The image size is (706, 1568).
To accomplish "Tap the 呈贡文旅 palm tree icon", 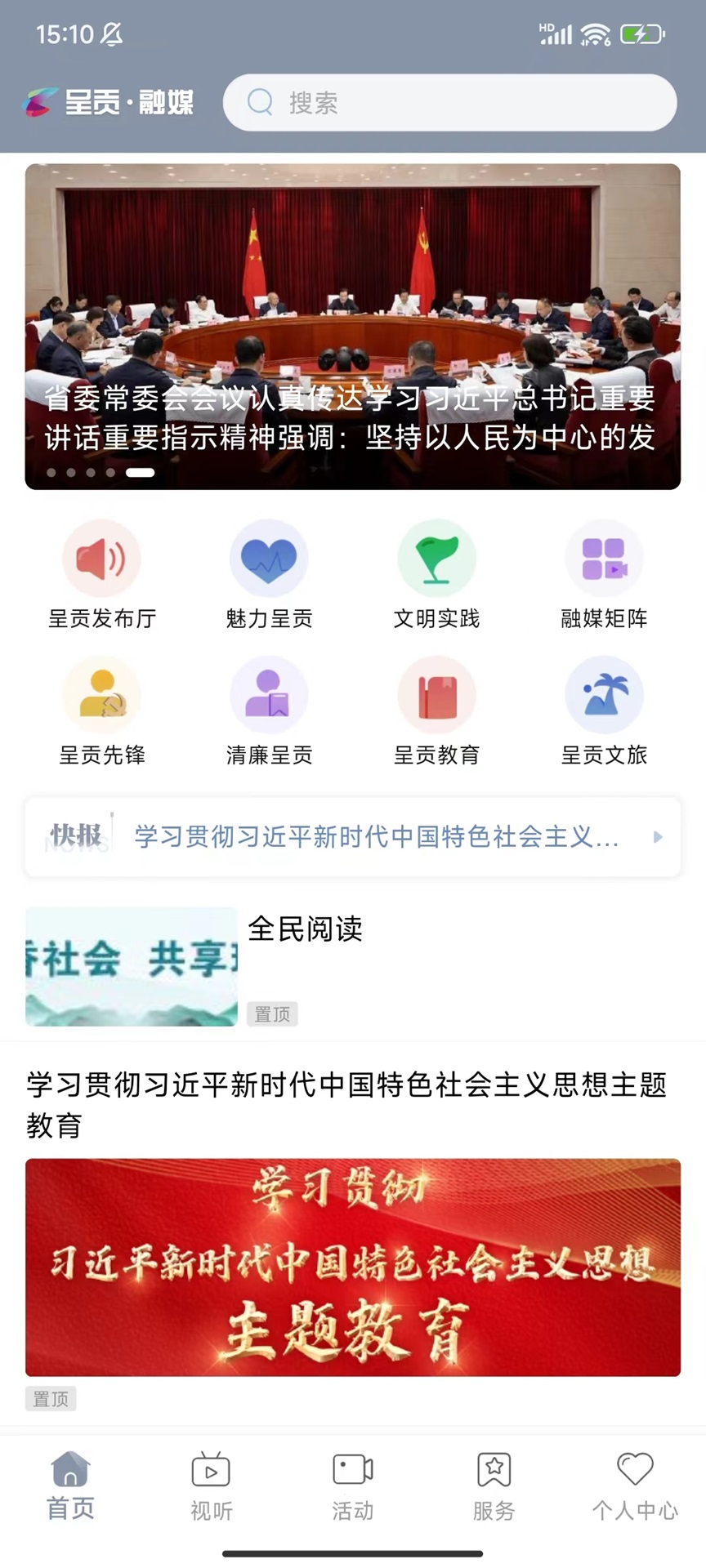I will (605, 694).
